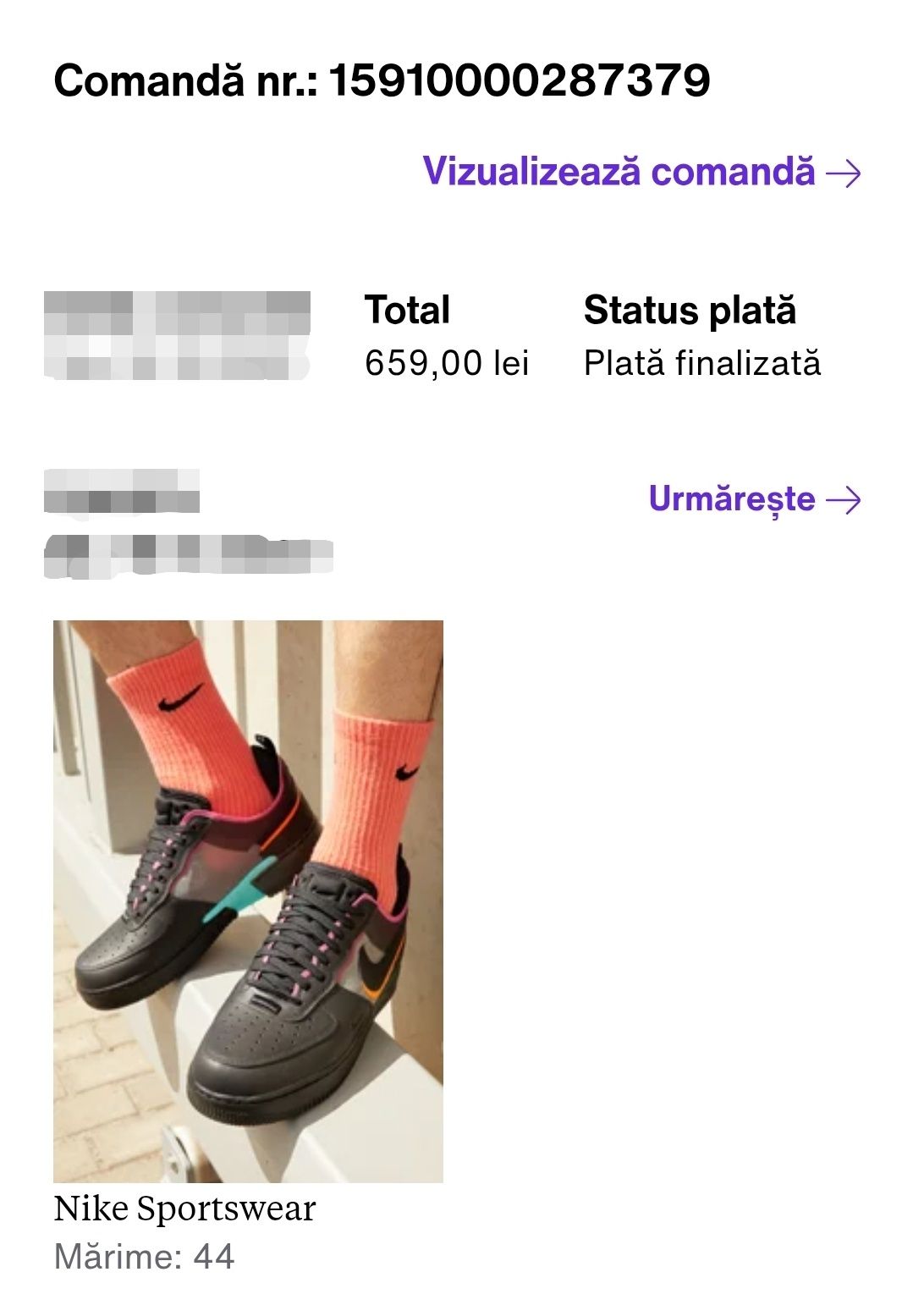Open the Nike Sportswear product image
This screenshot has width=913, height=1316.
tap(248, 900)
